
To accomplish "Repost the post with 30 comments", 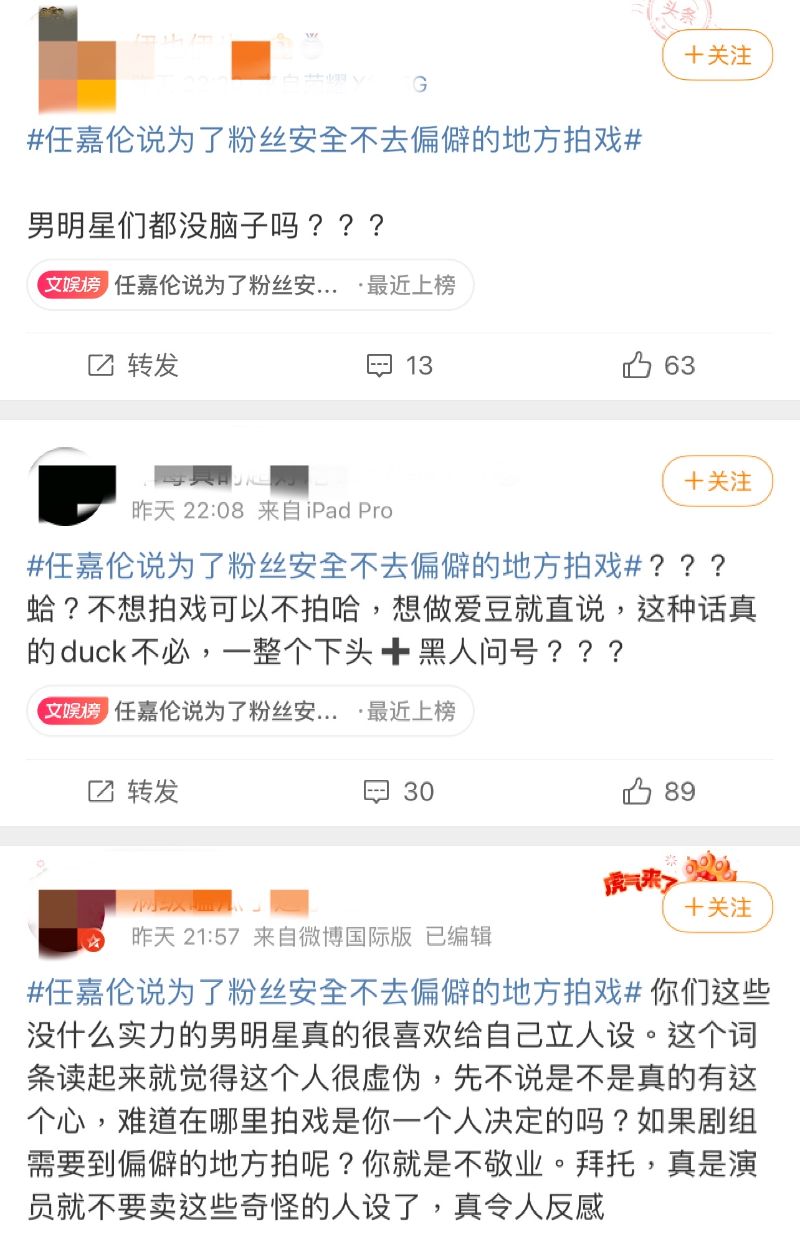I will (132, 792).
